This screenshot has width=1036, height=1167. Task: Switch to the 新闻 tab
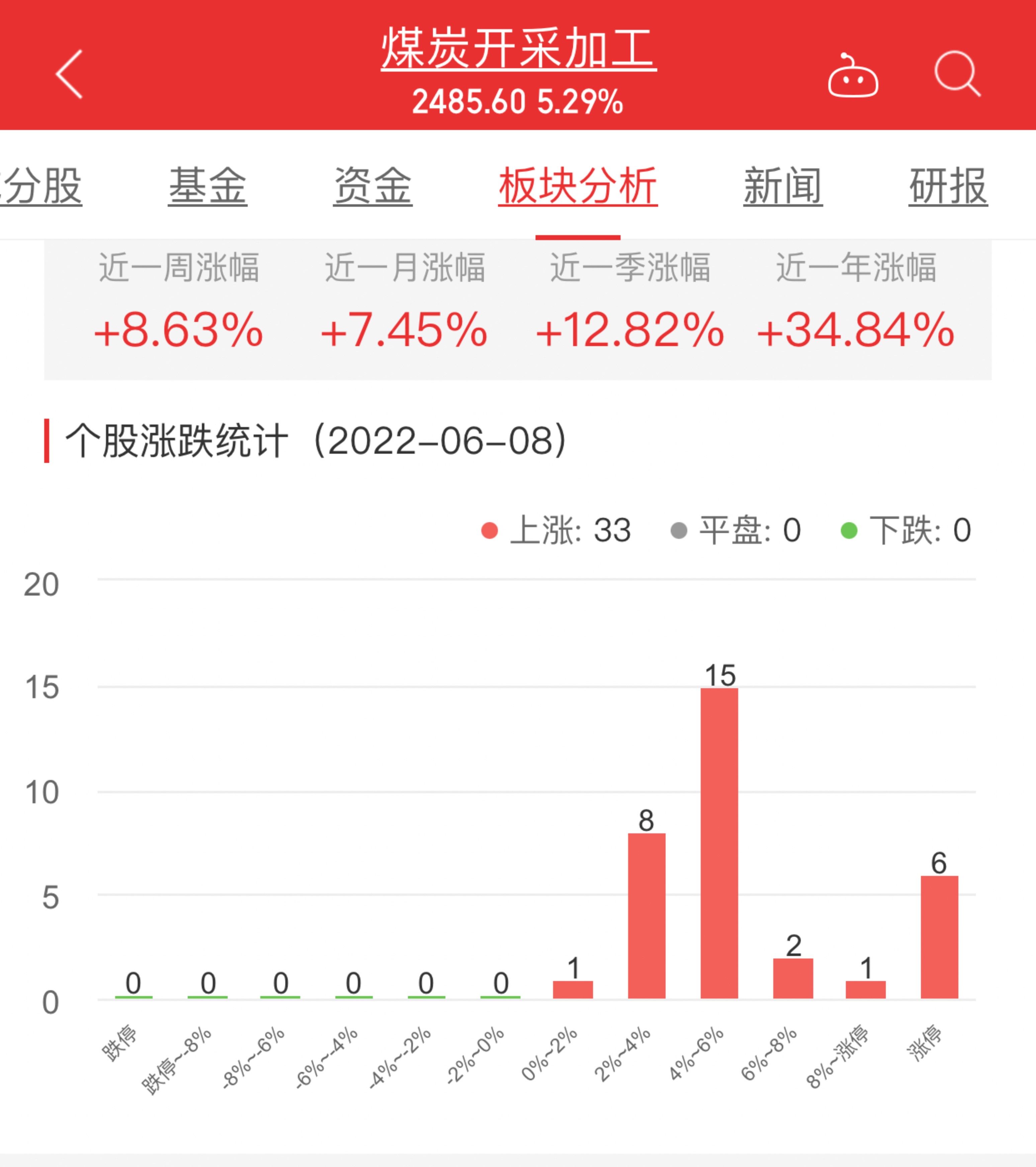783,186
